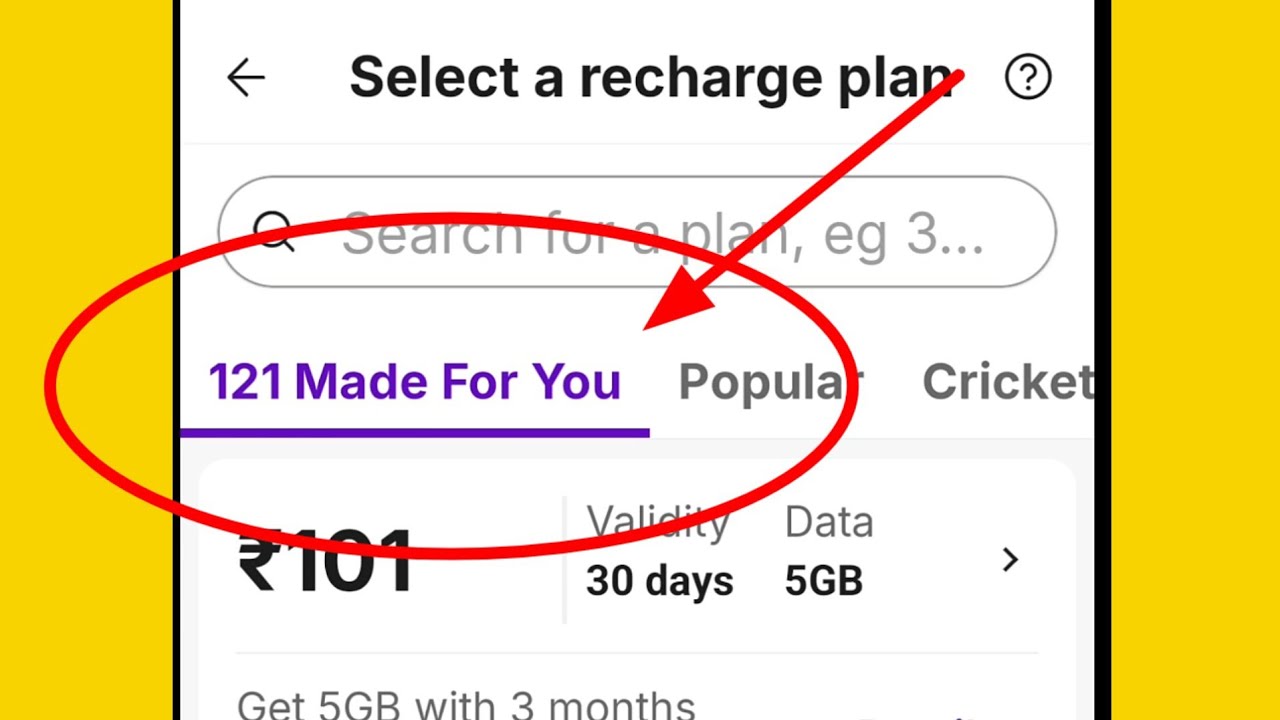This screenshot has width=1280, height=720.
Task: Go back using the arrow icon
Action: click(x=245, y=78)
